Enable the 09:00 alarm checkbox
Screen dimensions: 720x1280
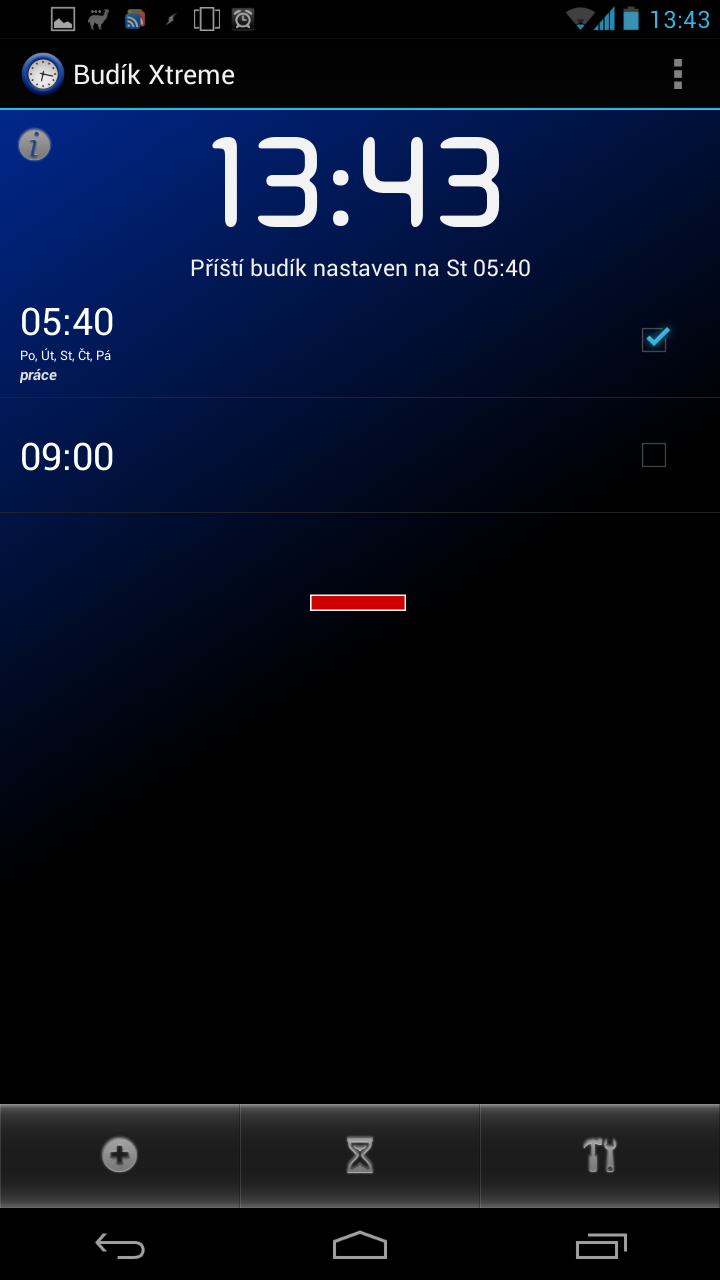click(x=654, y=456)
